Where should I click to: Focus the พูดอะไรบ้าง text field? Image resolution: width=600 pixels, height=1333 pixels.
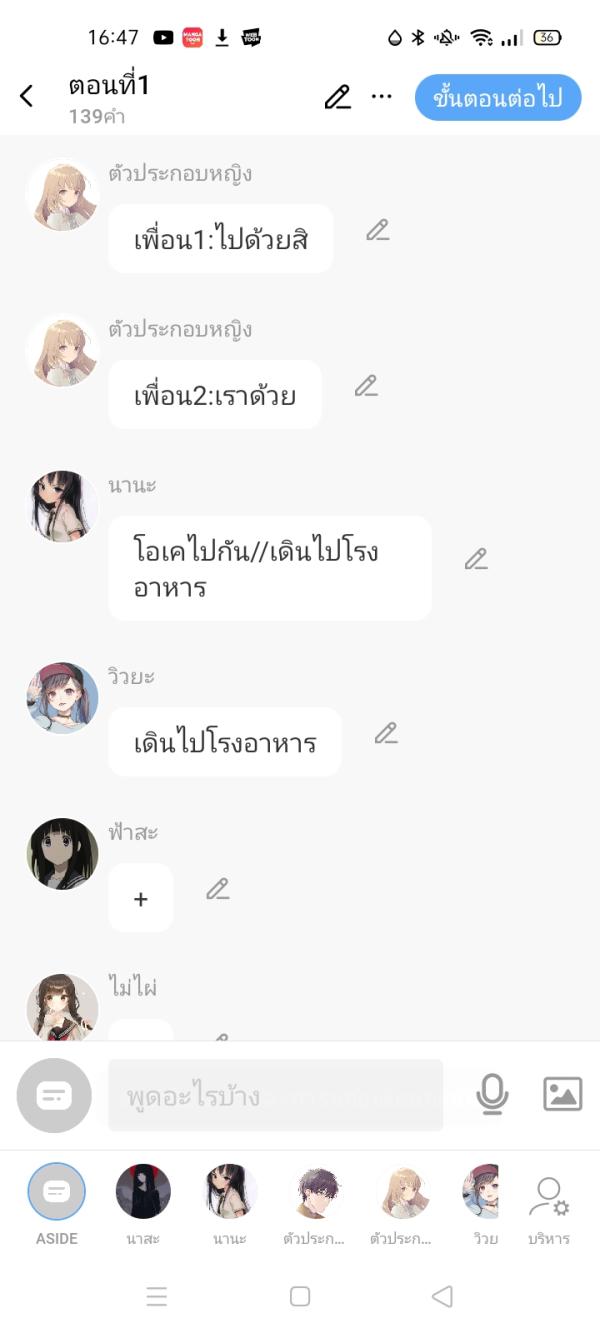(x=275, y=1096)
